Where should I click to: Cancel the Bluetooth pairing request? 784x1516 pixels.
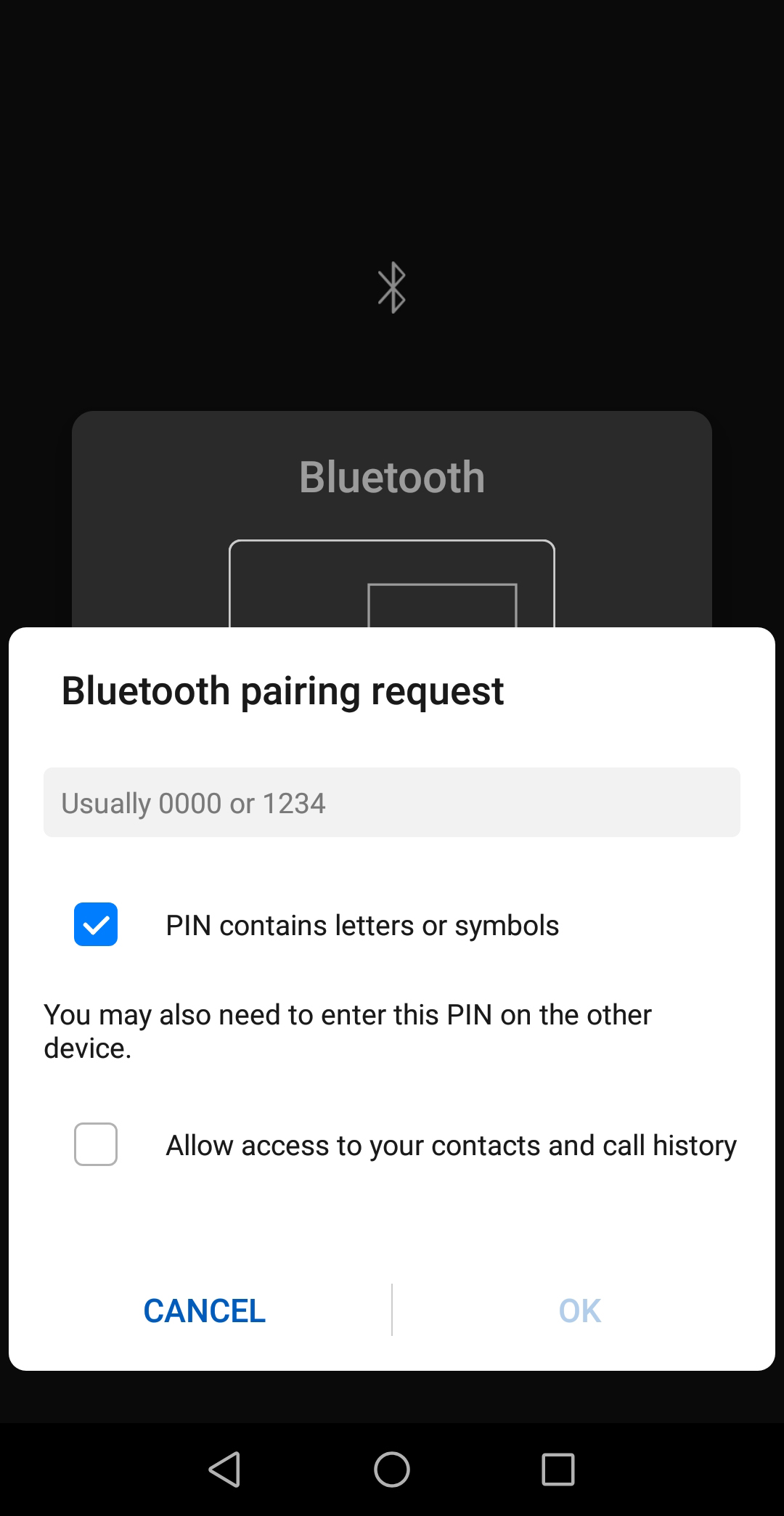(204, 1311)
